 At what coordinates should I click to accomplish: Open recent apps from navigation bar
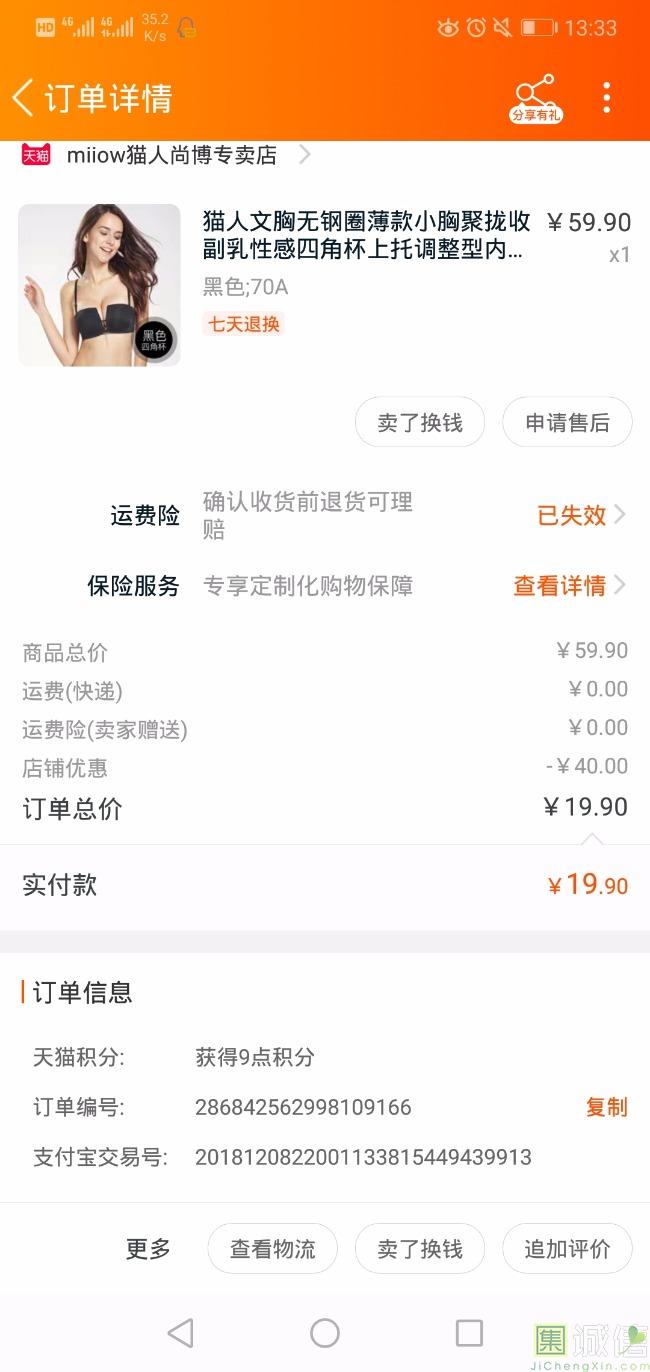pos(469,1333)
